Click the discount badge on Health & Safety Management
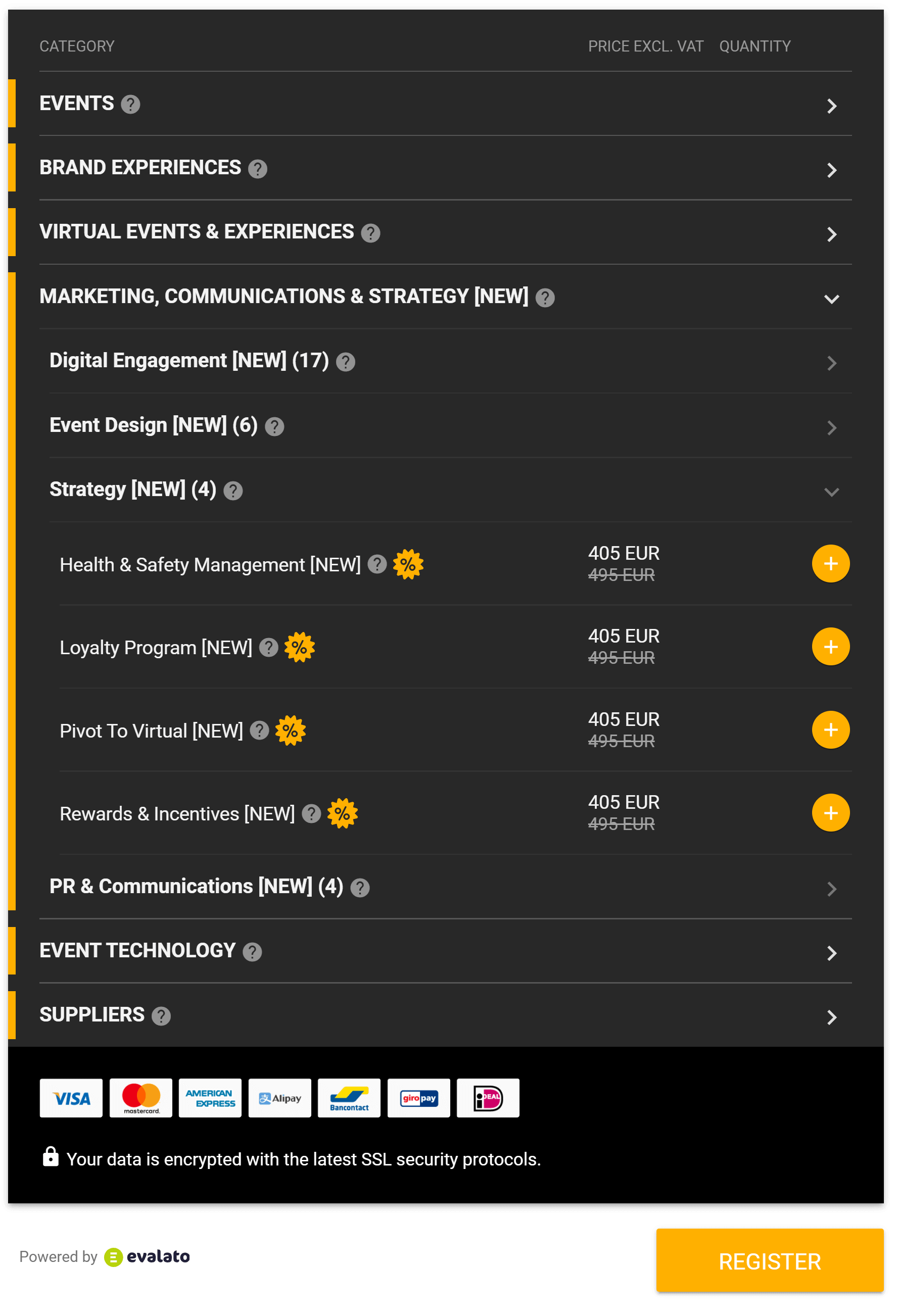 click(x=409, y=564)
